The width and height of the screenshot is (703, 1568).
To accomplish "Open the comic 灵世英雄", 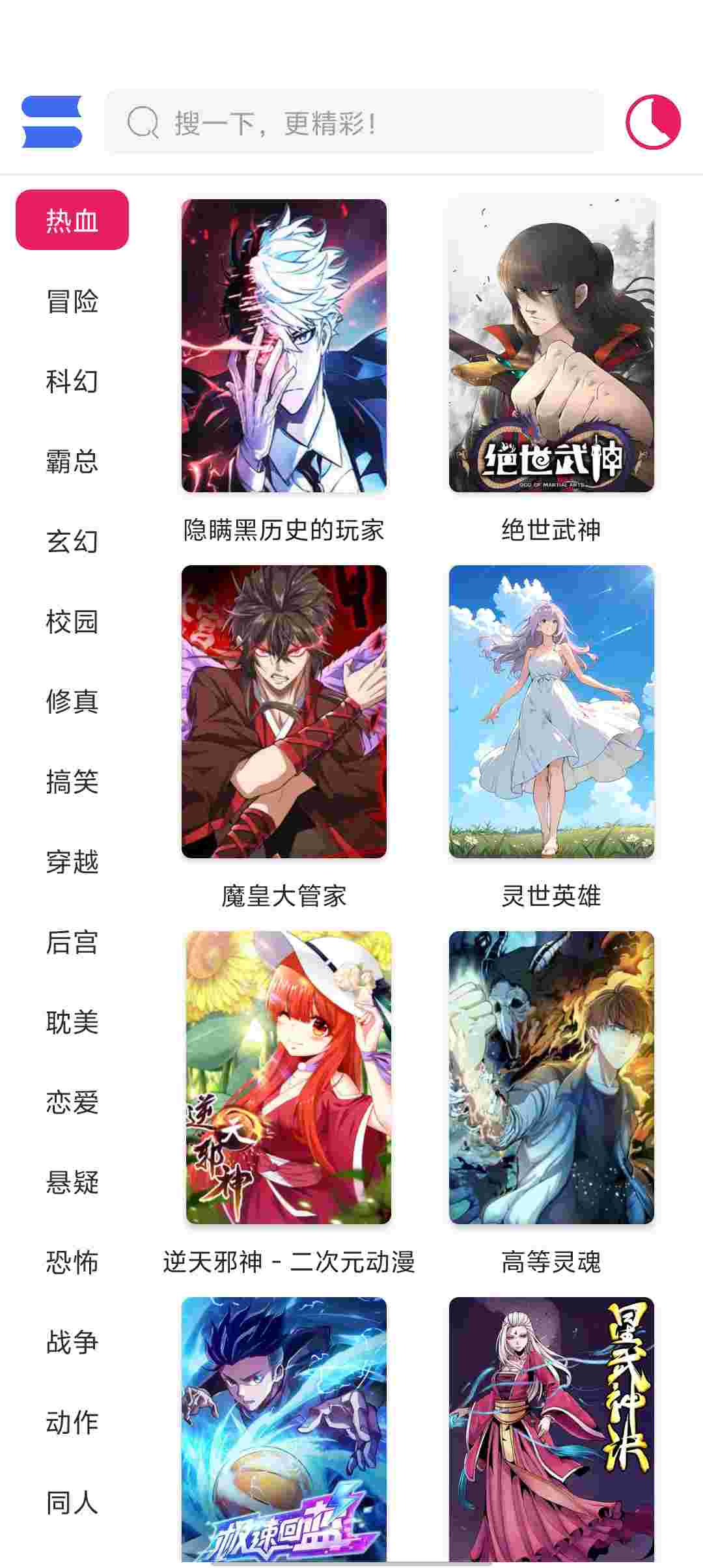I will pos(551,712).
